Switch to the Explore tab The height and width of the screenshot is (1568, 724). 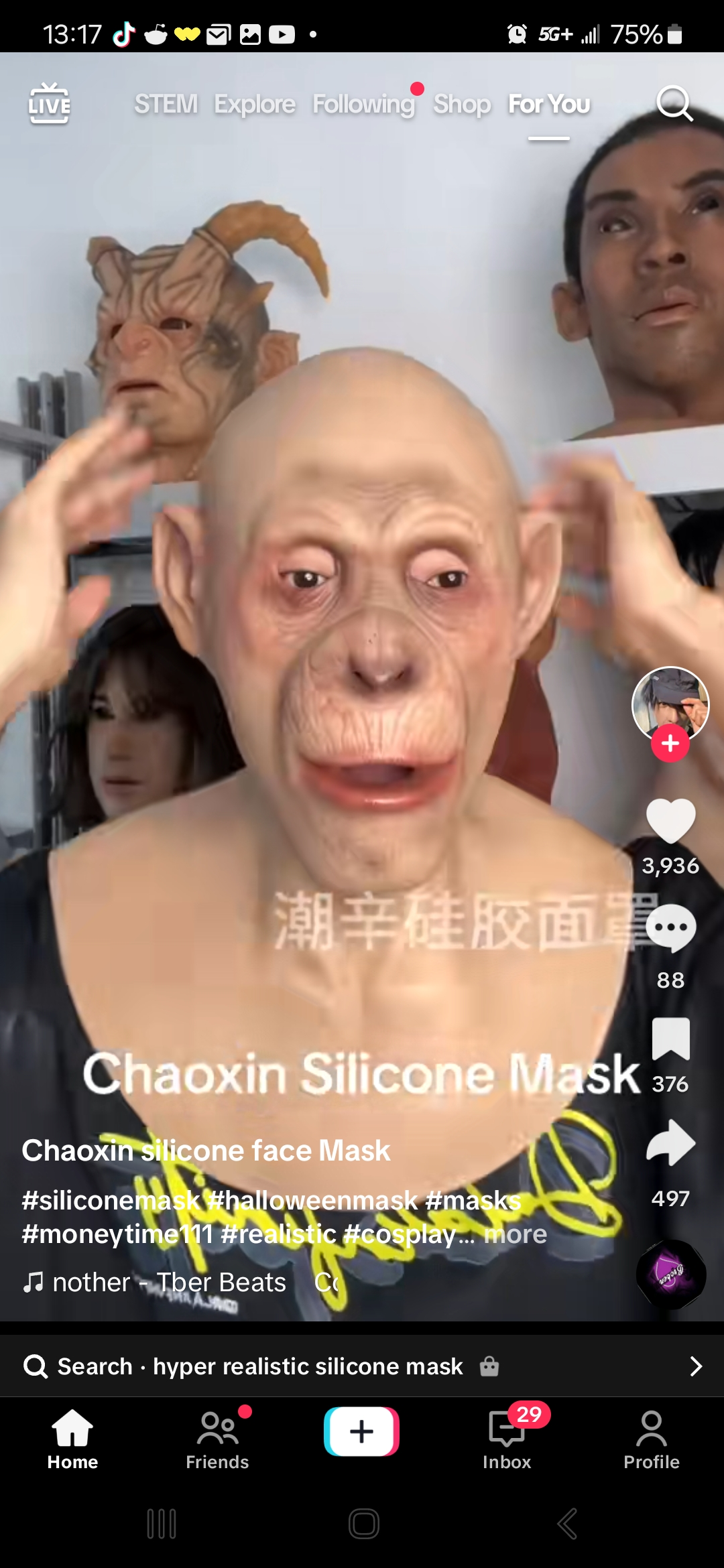point(254,104)
